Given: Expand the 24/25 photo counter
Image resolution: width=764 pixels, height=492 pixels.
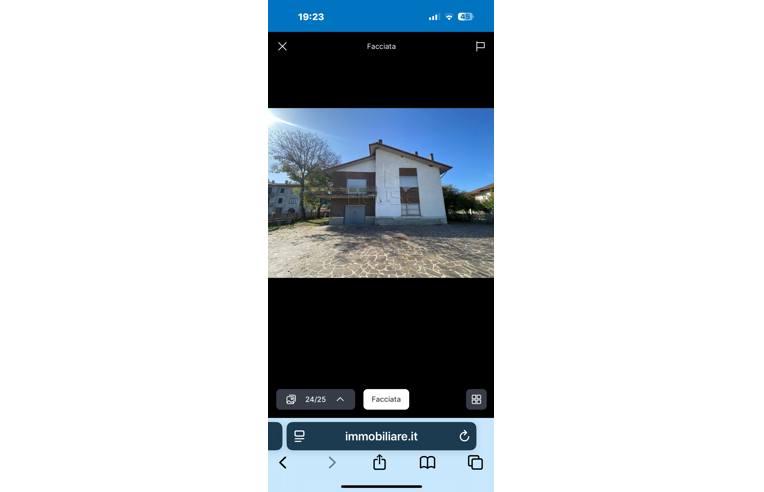Looking at the screenshot, I should click(x=315, y=399).
